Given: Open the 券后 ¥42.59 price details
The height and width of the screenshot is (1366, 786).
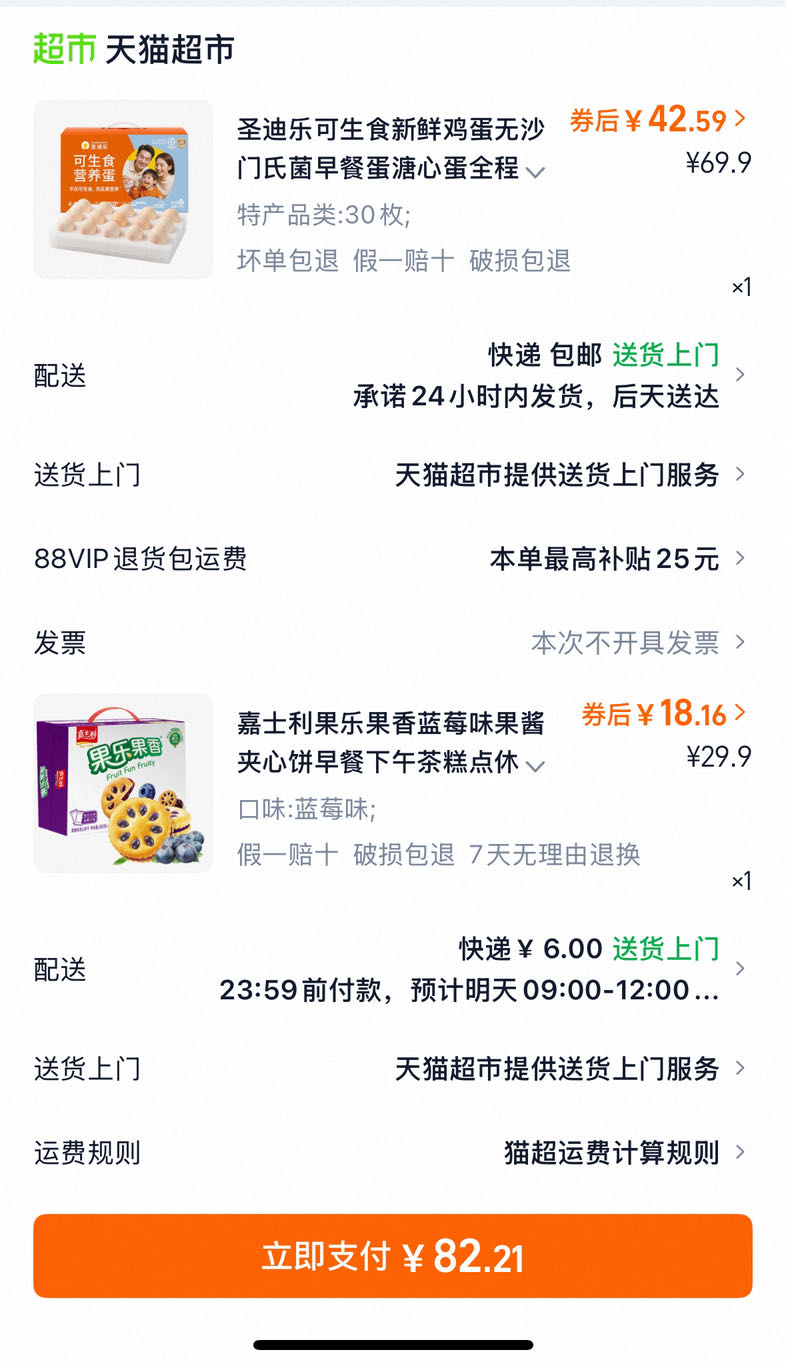Looking at the screenshot, I should [x=658, y=120].
